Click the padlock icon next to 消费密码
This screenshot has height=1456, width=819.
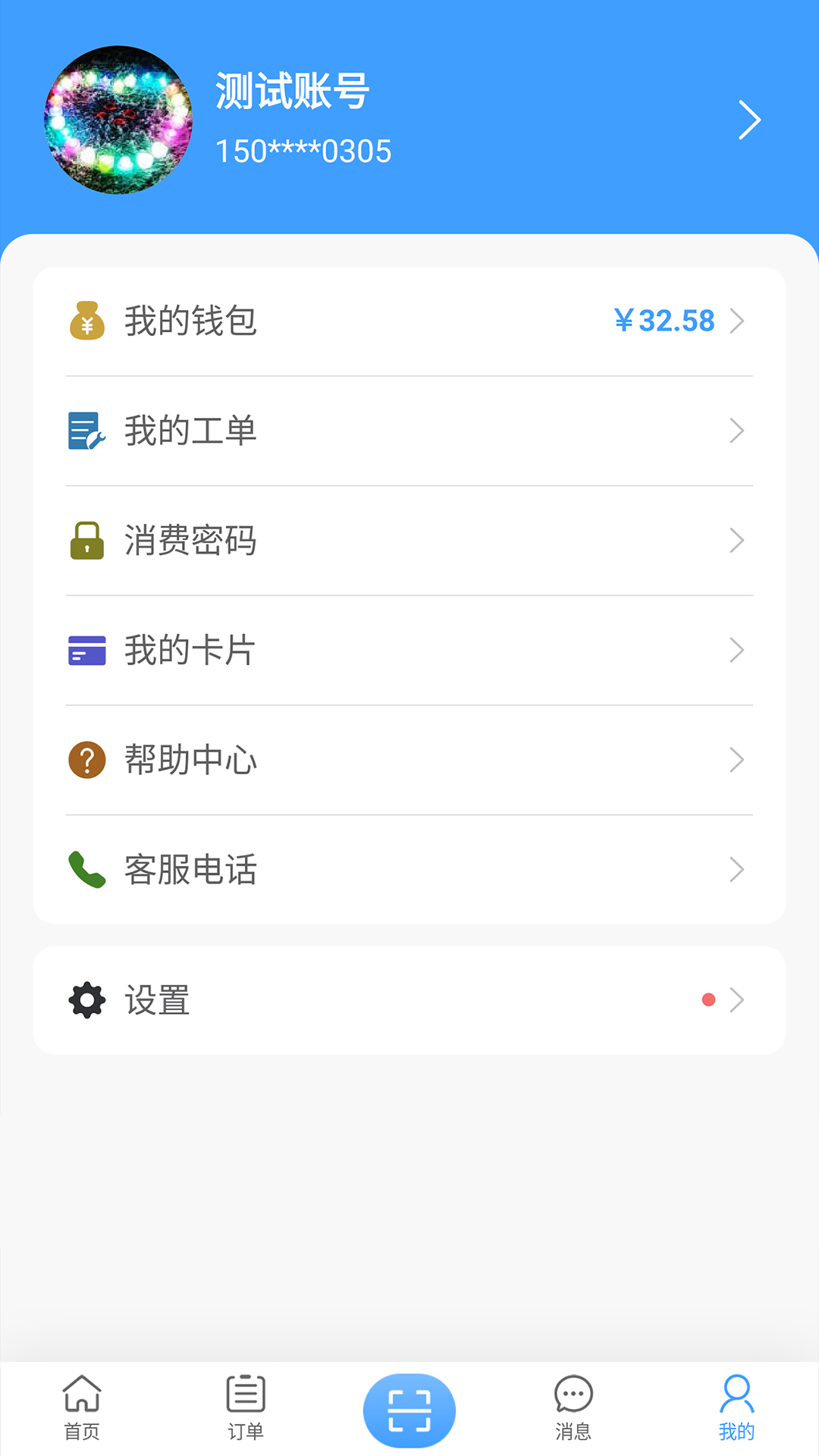[x=86, y=541]
